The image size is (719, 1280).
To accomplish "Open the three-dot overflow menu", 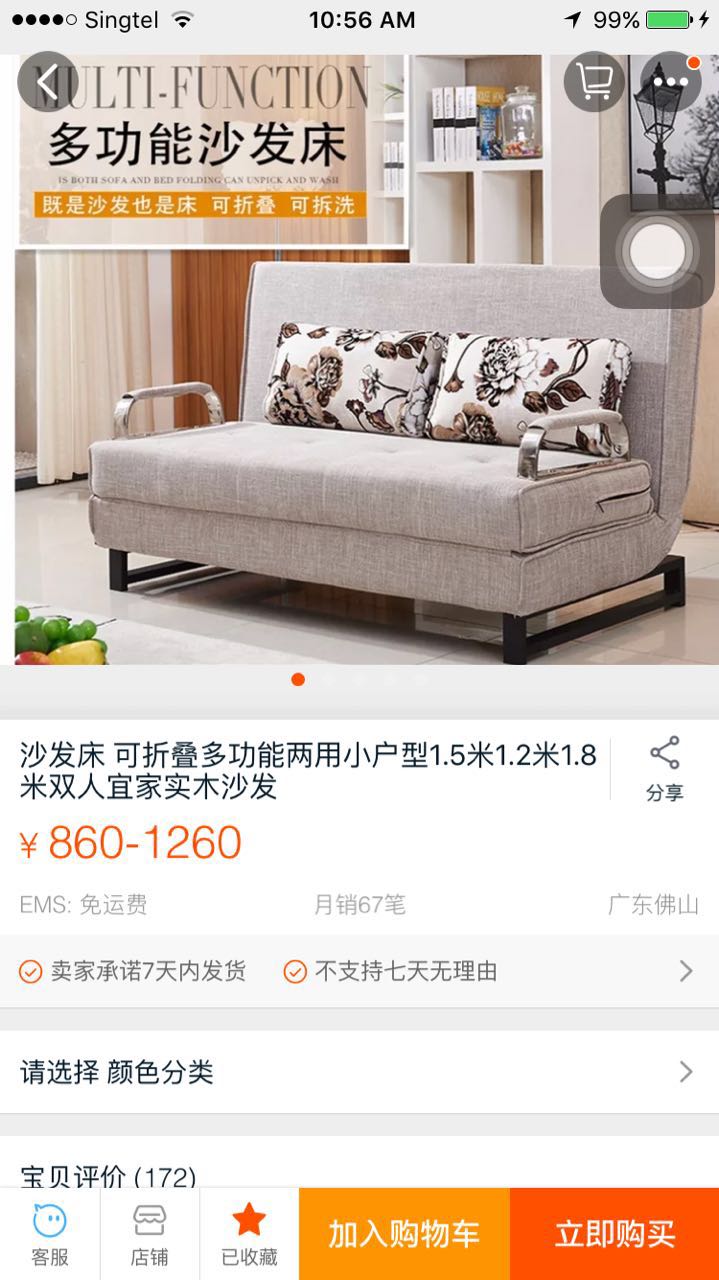I will click(670, 81).
